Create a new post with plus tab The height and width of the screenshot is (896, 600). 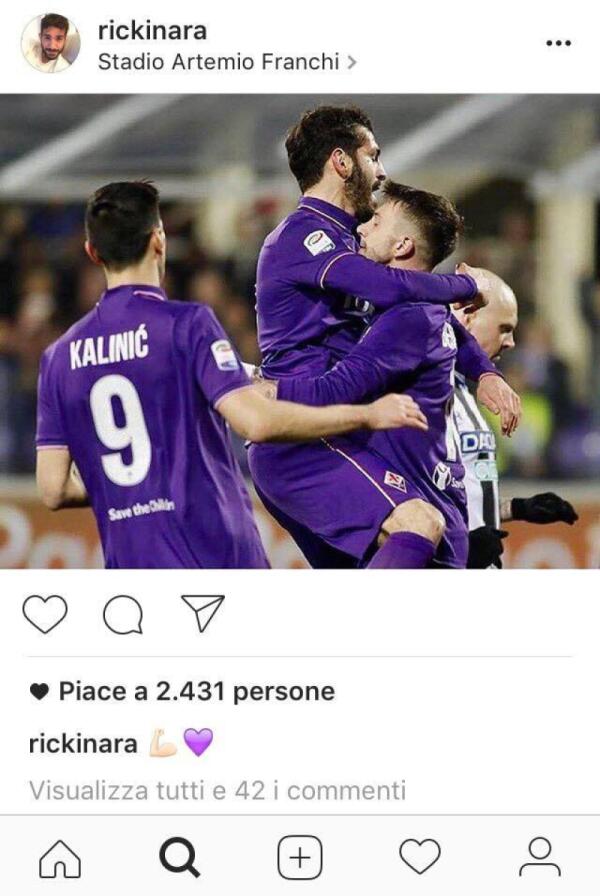(x=300, y=857)
